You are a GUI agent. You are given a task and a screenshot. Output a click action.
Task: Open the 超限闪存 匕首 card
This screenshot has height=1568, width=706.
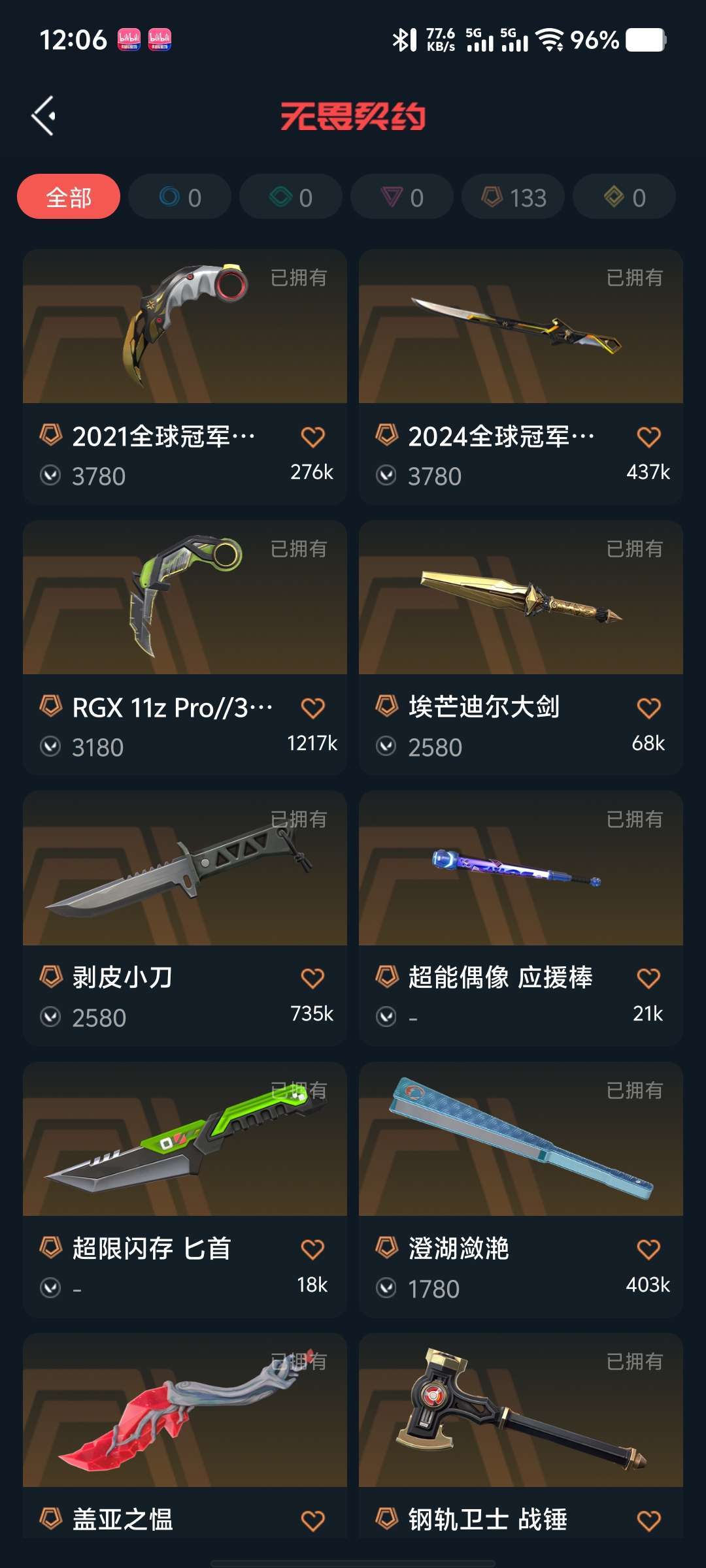(x=184, y=1140)
